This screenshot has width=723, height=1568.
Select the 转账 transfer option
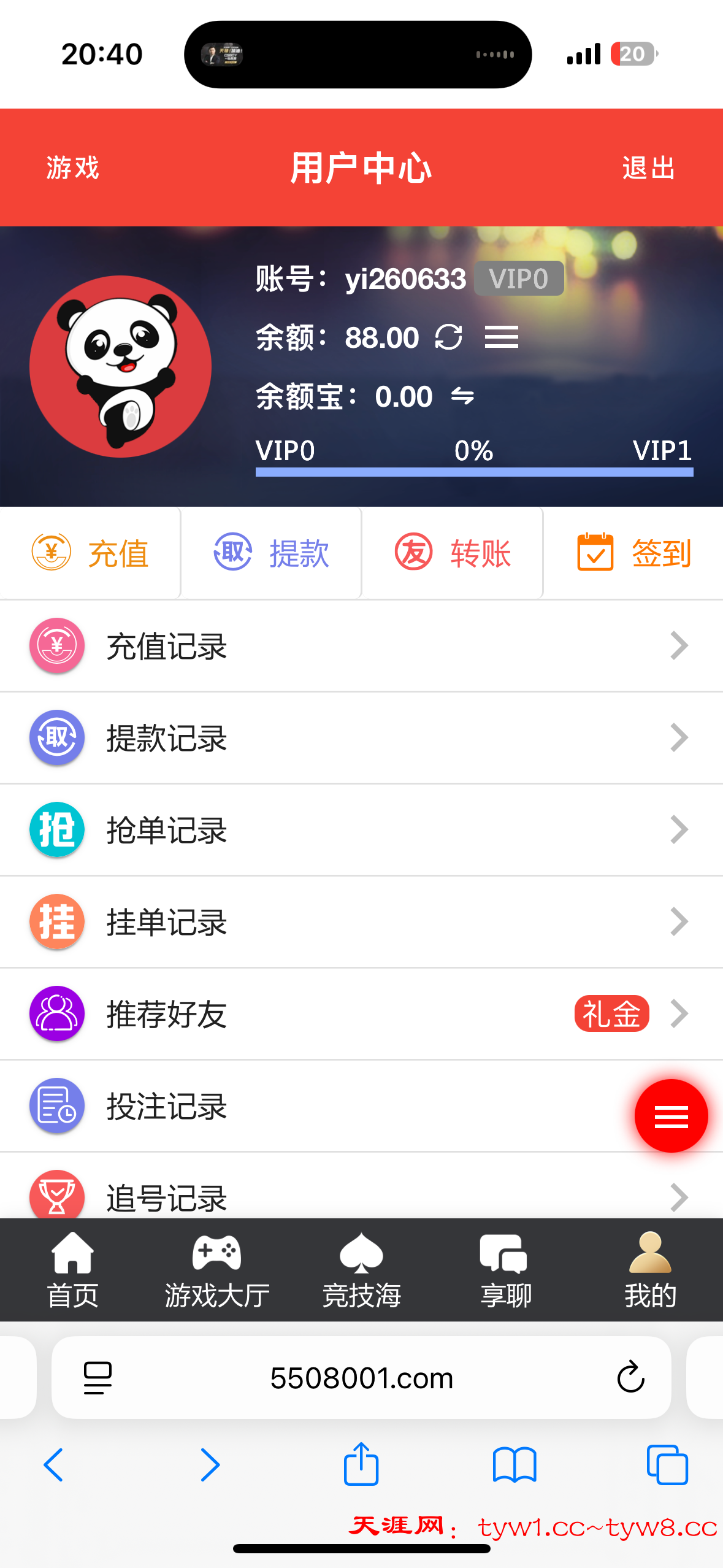pyautogui.click(x=453, y=553)
